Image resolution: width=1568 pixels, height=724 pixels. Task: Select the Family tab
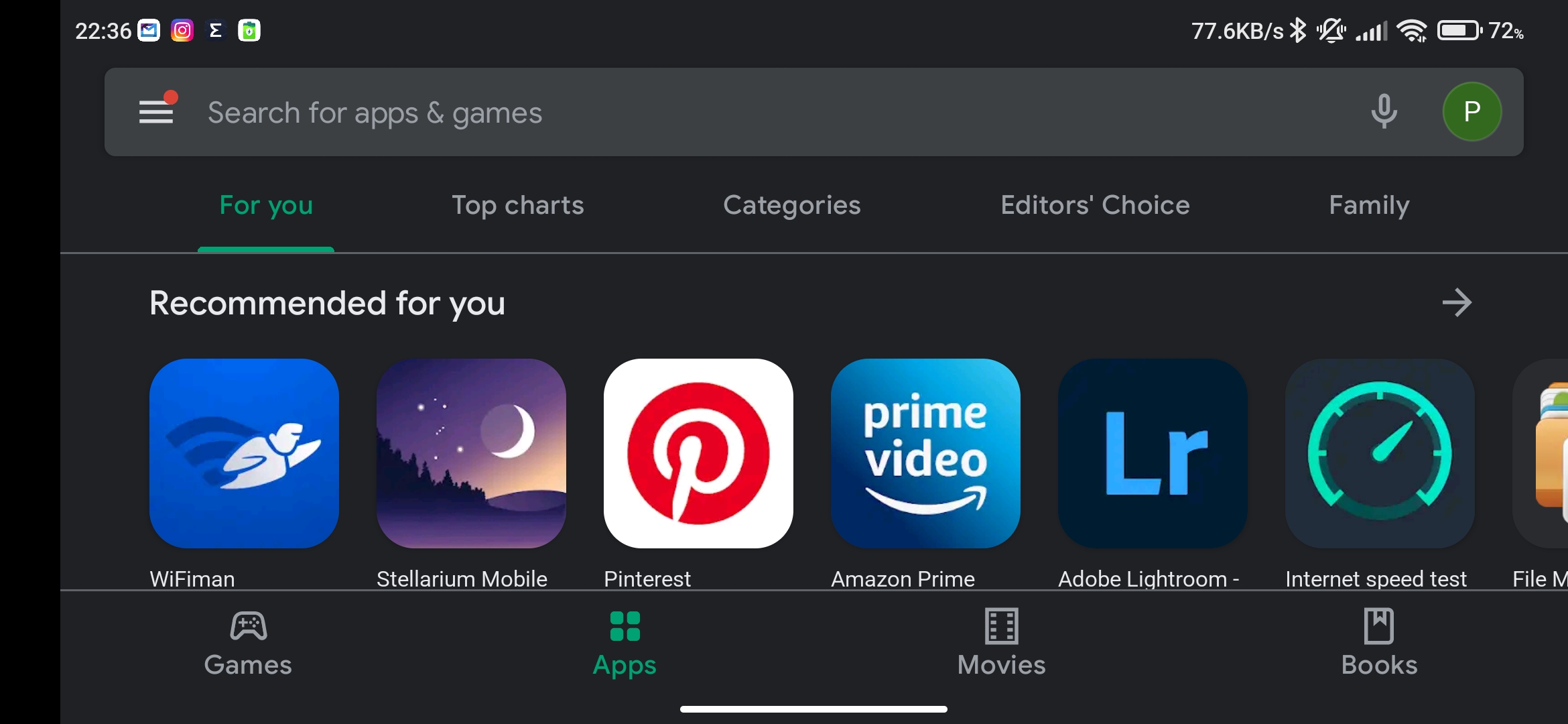1369,205
